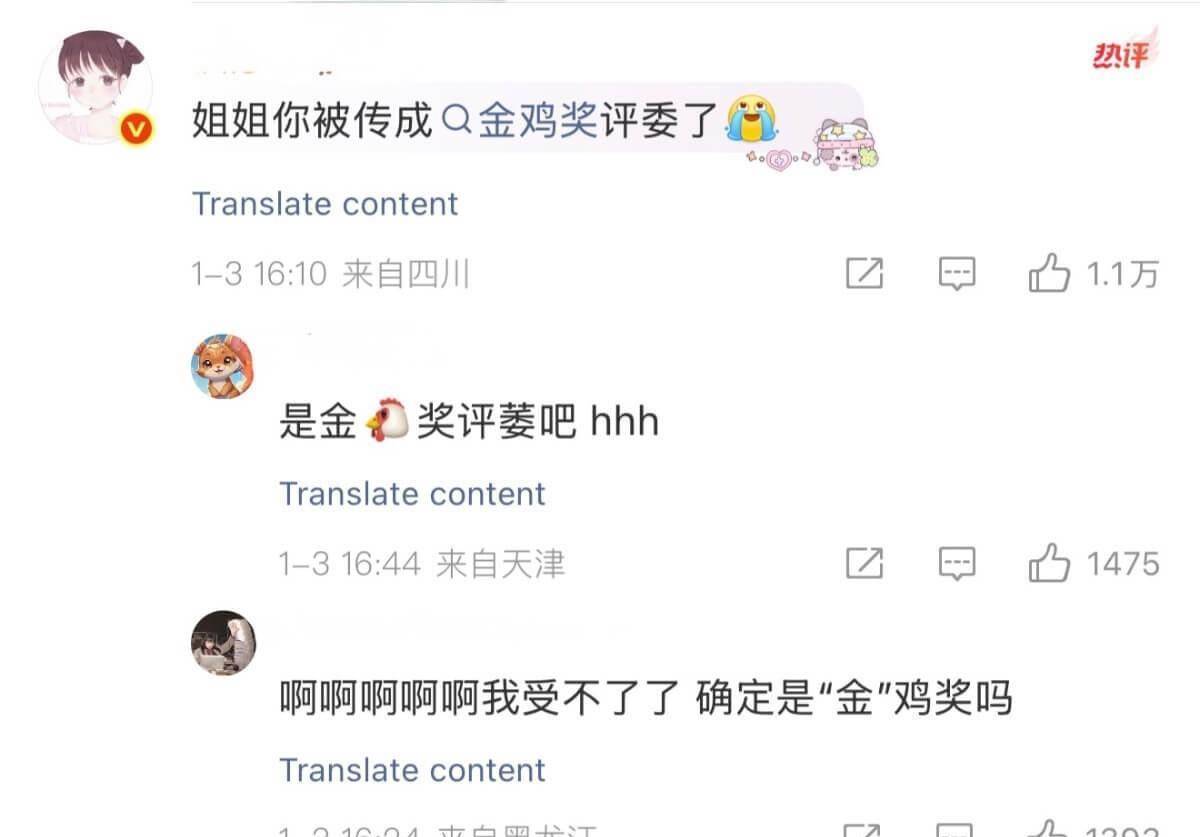
Task: Translate the comment from 四川
Action: click(x=325, y=204)
